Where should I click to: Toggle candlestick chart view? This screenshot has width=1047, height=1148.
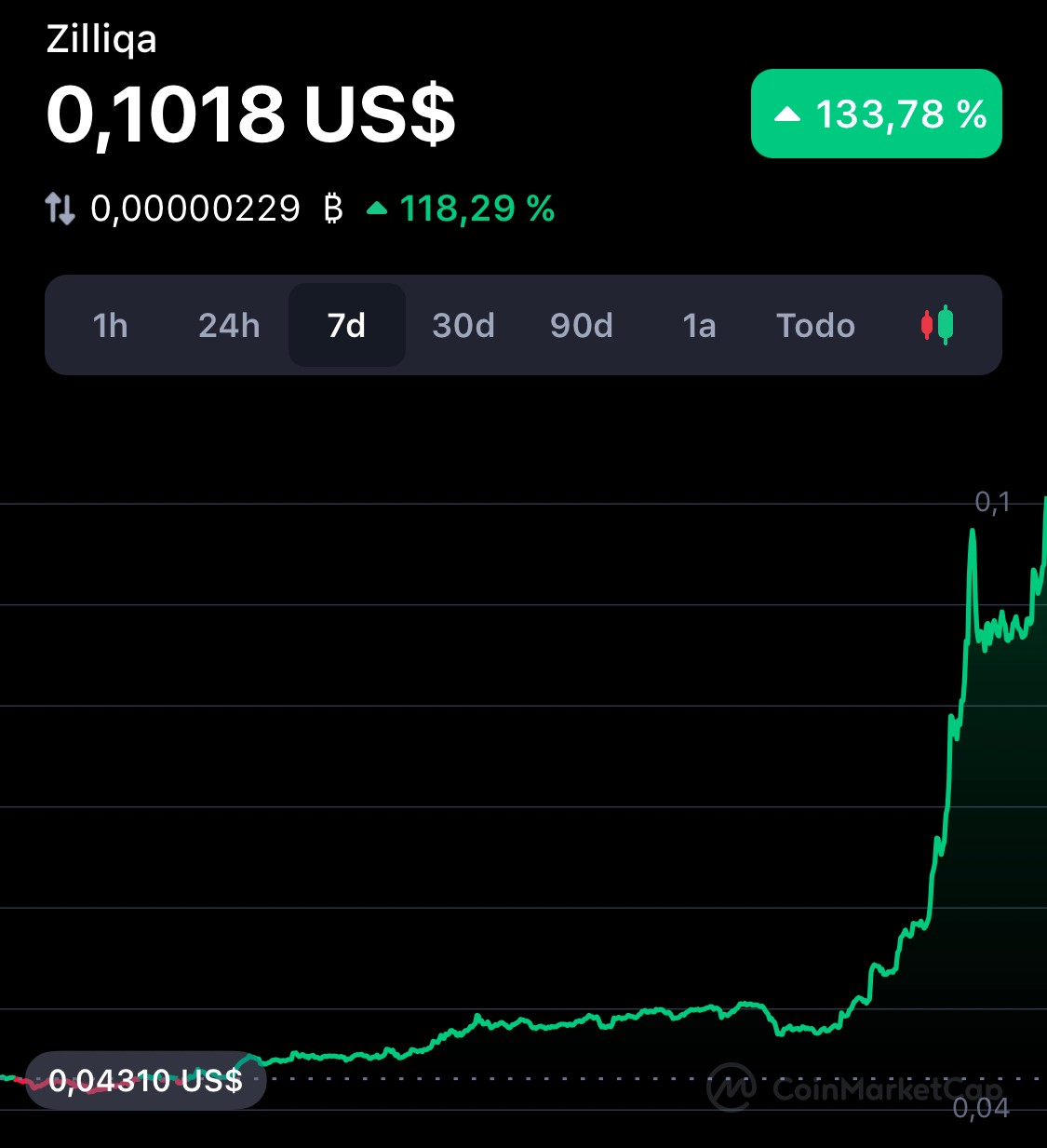(937, 325)
